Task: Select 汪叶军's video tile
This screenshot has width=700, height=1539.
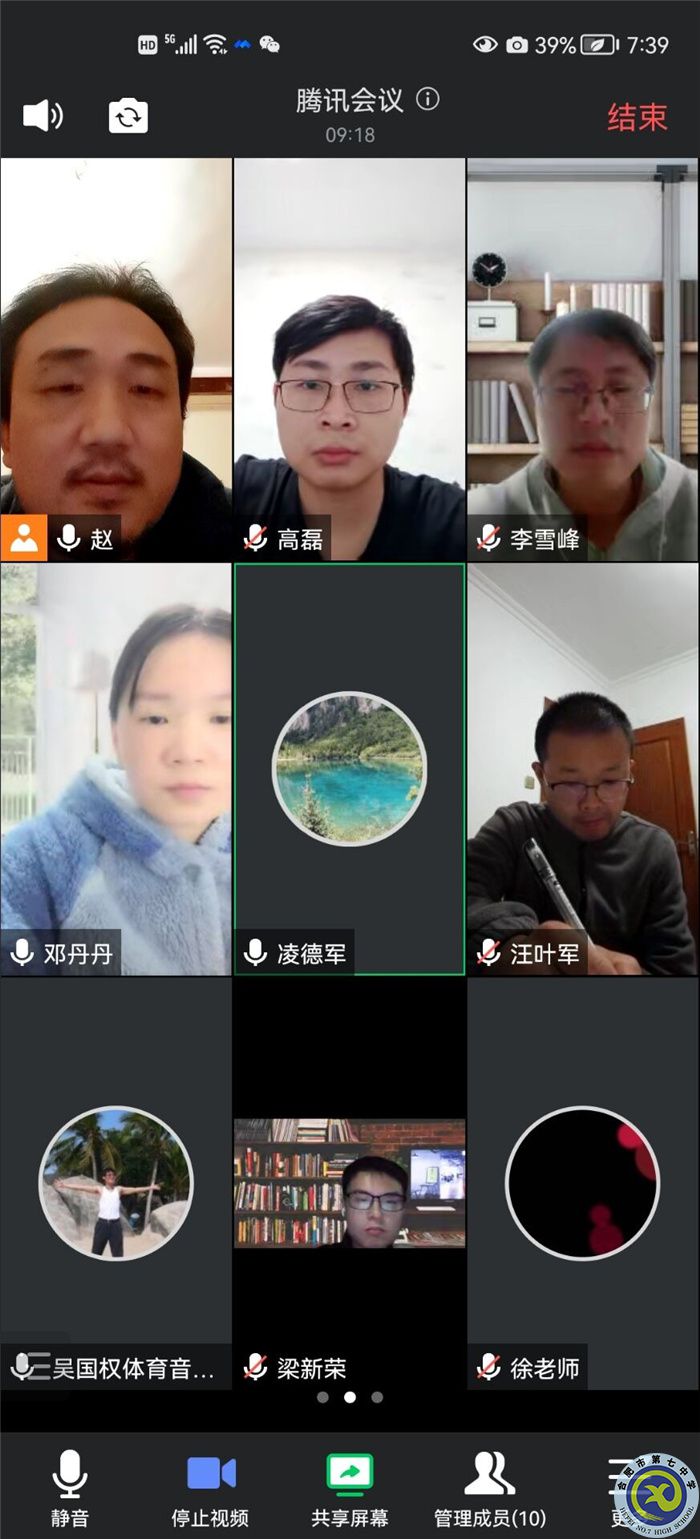Action: tap(582, 770)
